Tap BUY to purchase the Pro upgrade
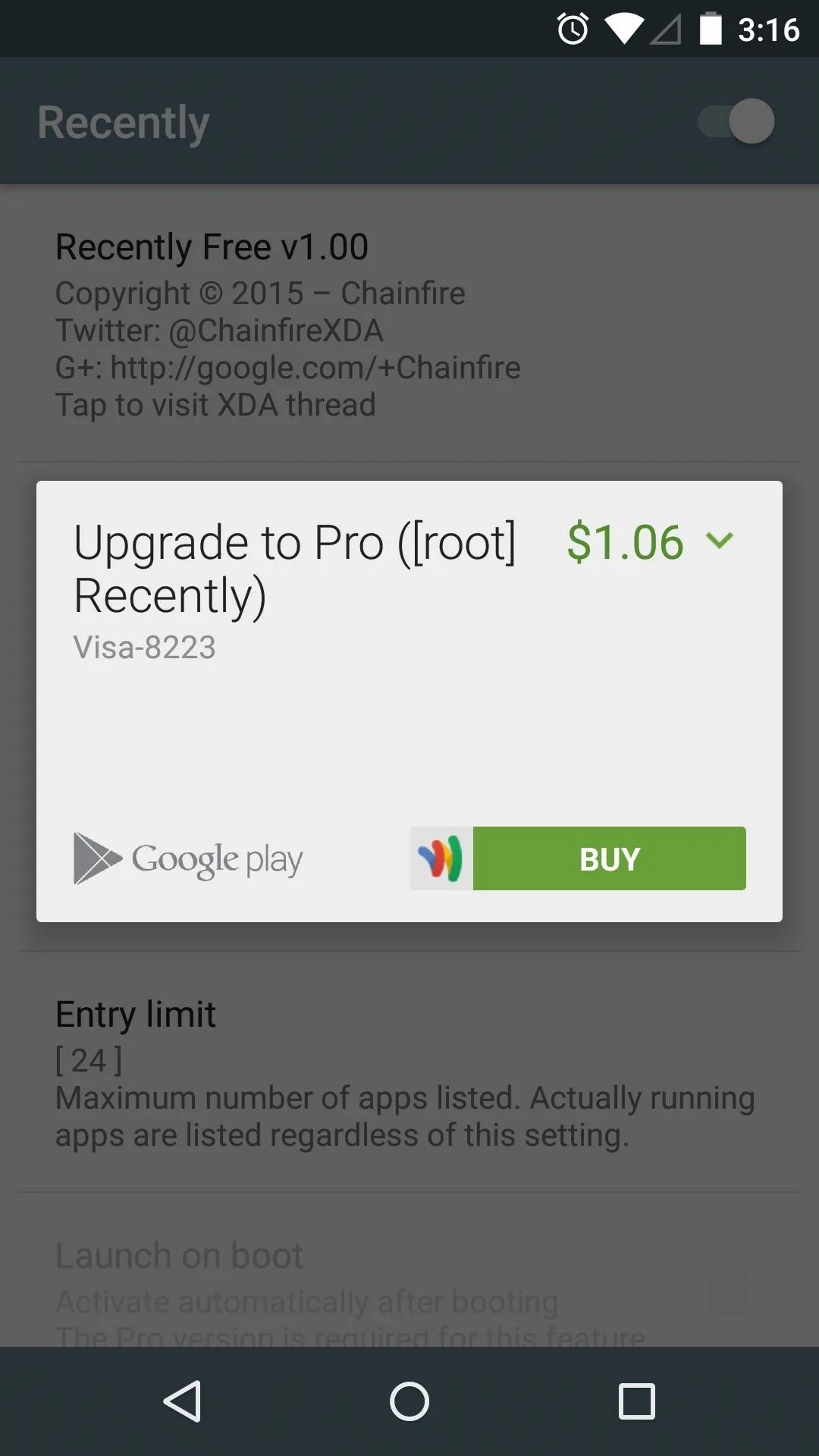The image size is (819, 1456). [x=609, y=858]
